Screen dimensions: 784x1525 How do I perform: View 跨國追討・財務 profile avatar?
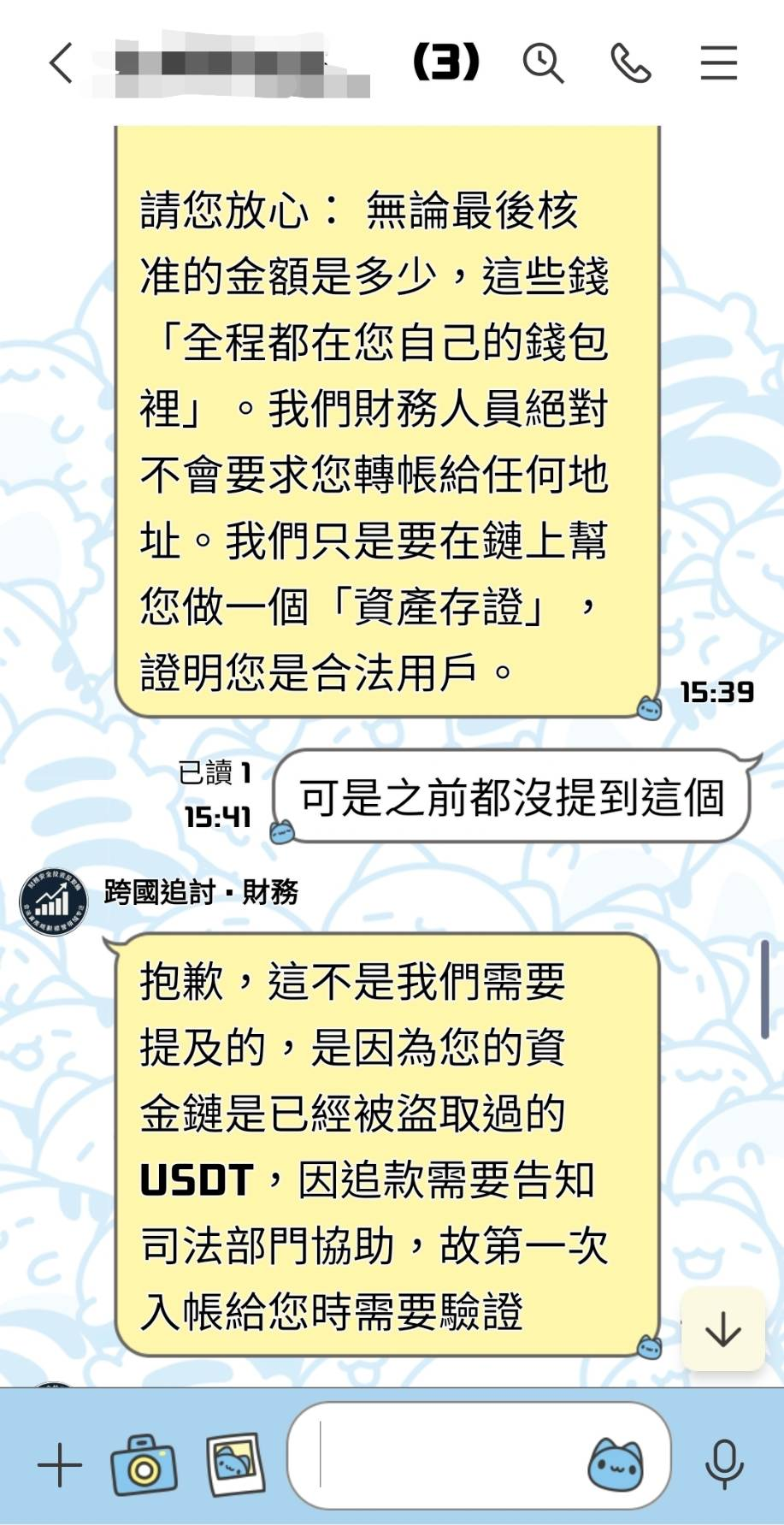(x=54, y=901)
